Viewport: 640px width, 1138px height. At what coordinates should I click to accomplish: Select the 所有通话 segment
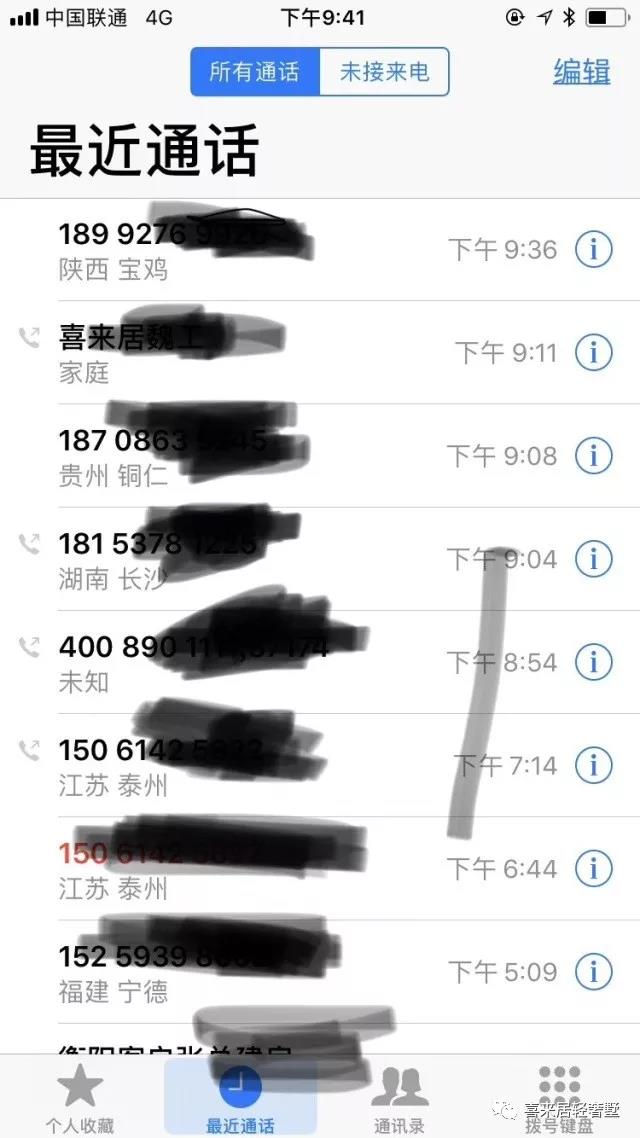pos(255,72)
